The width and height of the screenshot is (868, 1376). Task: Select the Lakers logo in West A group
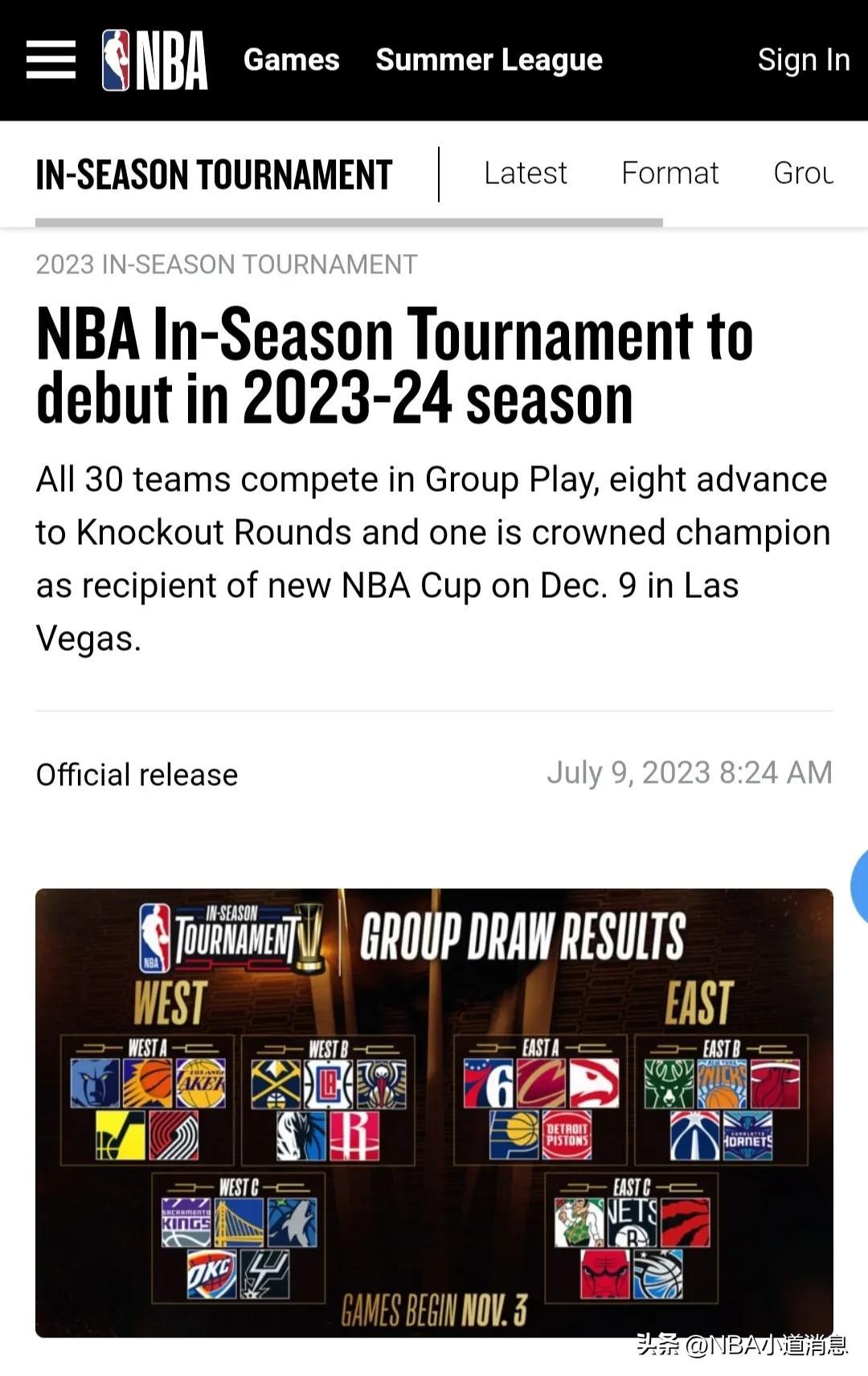(x=203, y=1081)
